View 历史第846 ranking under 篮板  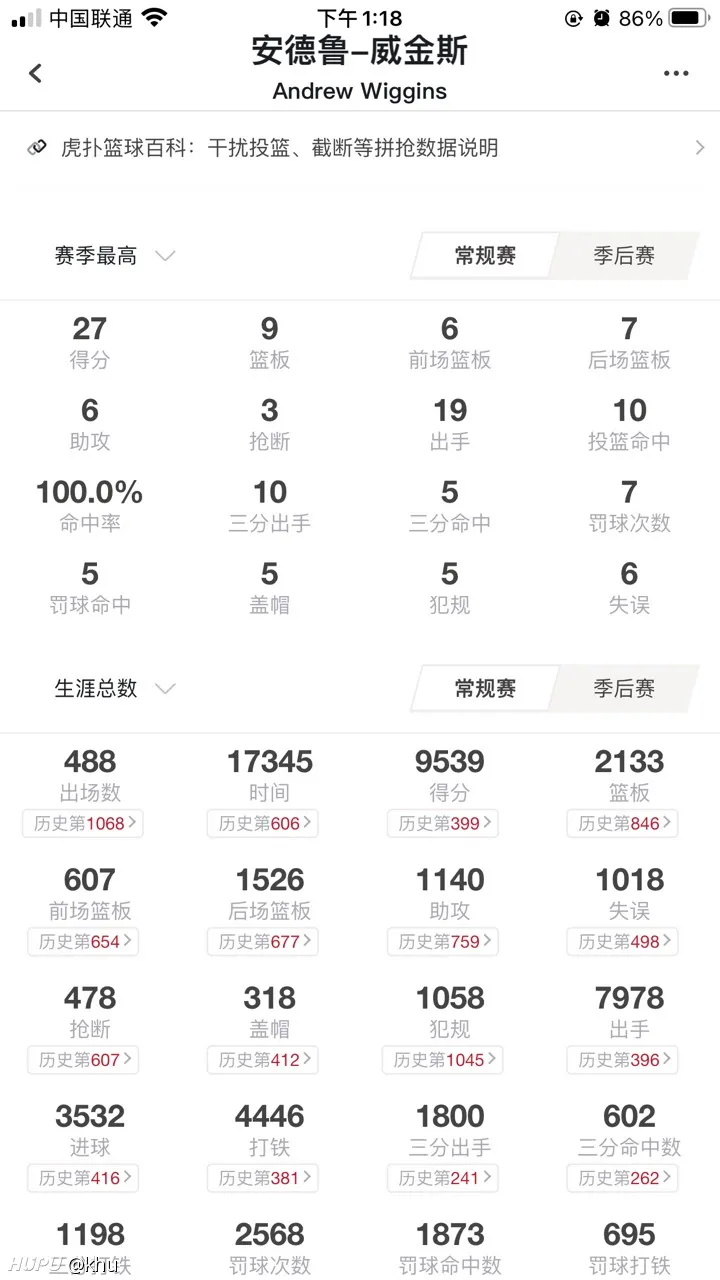coord(623,824)
